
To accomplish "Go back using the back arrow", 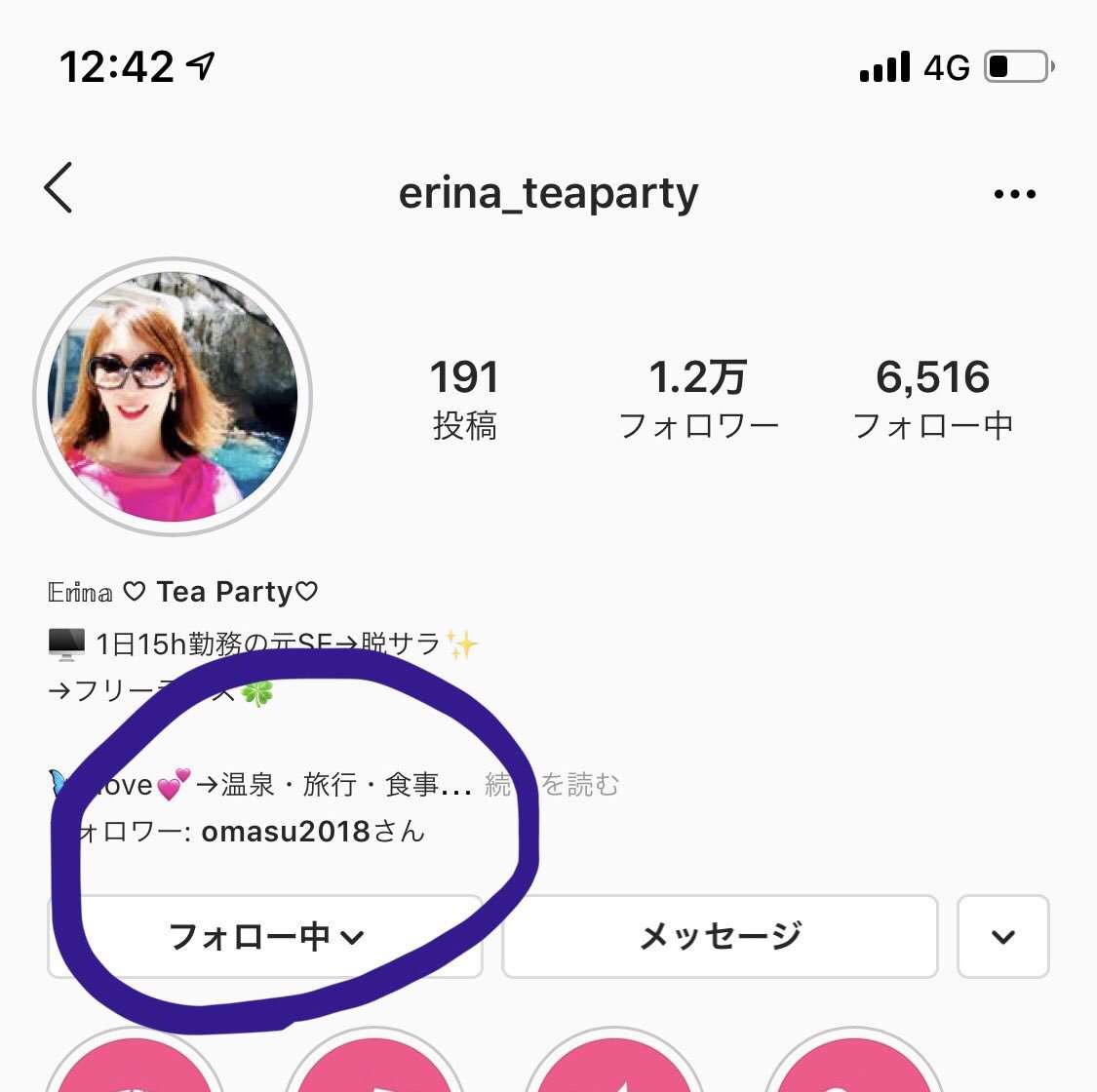I will (x=59, y=188).
